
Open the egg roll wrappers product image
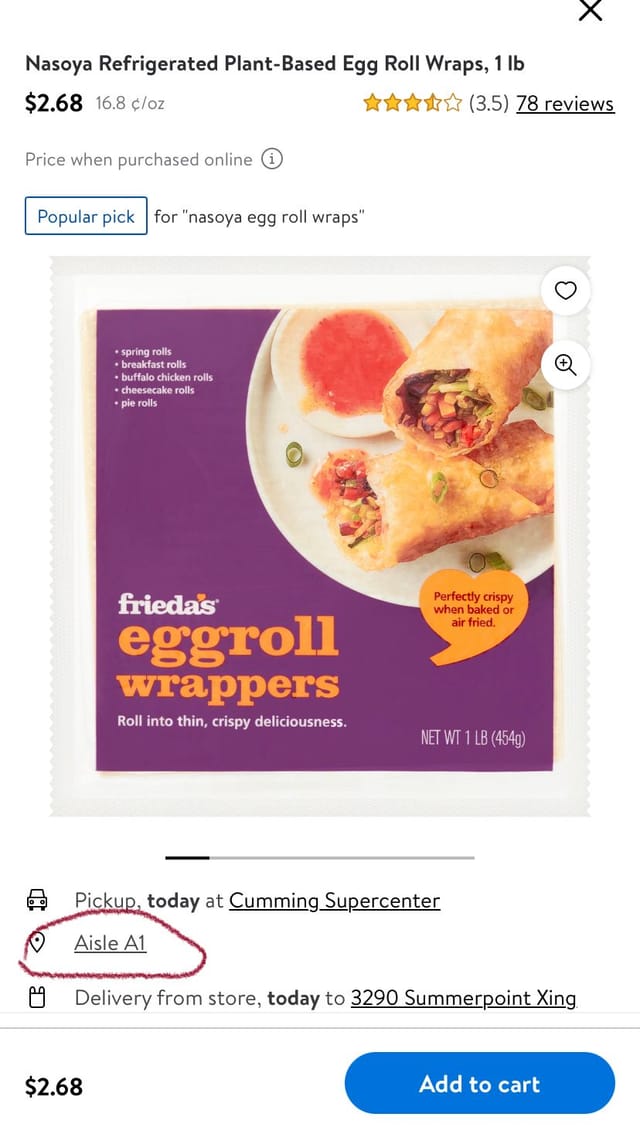pos(320,535)
